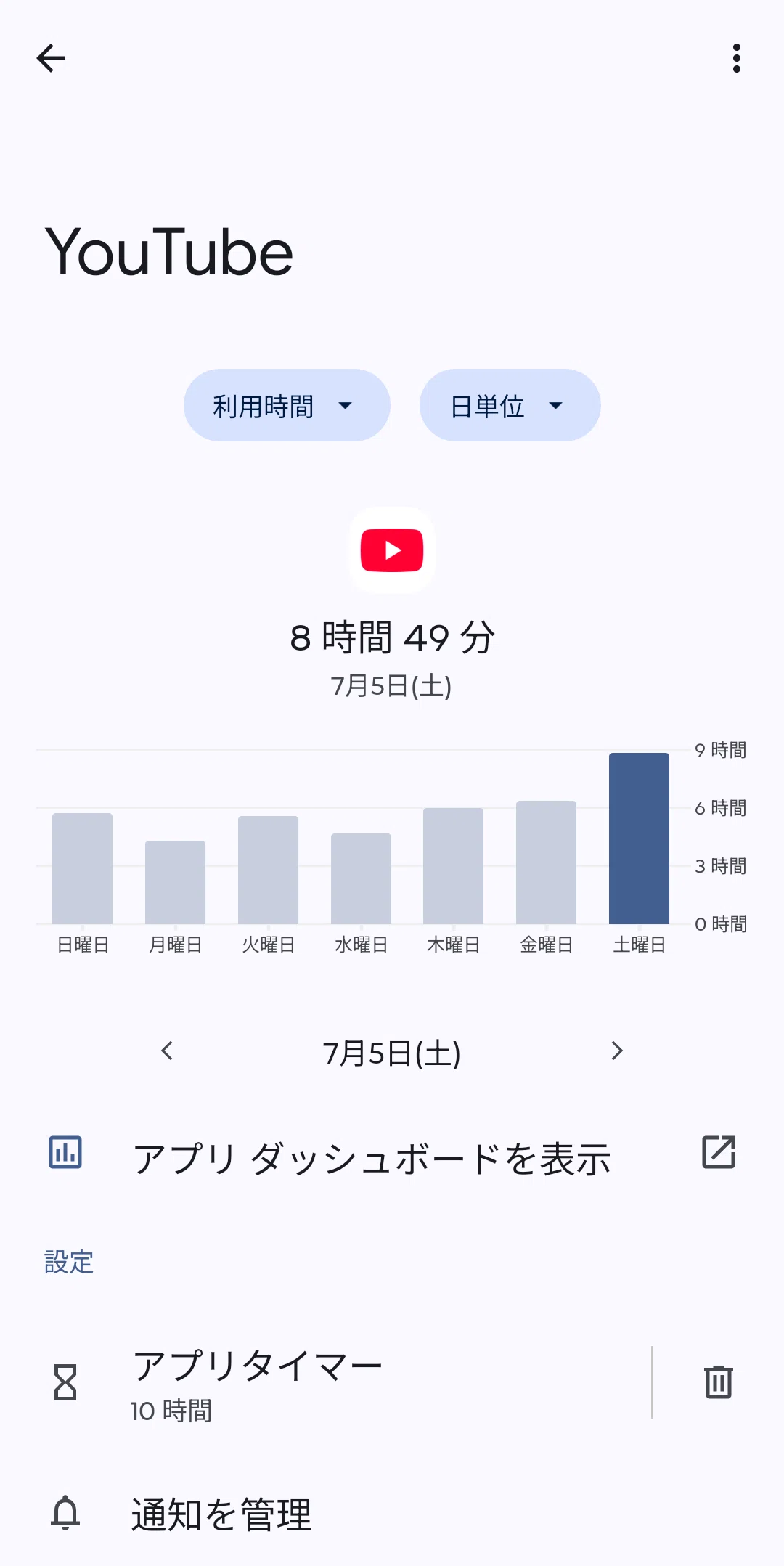Go to the previous day with left chevron
This screenshot has height=1566, width=784.
[x=167, y=1051]
